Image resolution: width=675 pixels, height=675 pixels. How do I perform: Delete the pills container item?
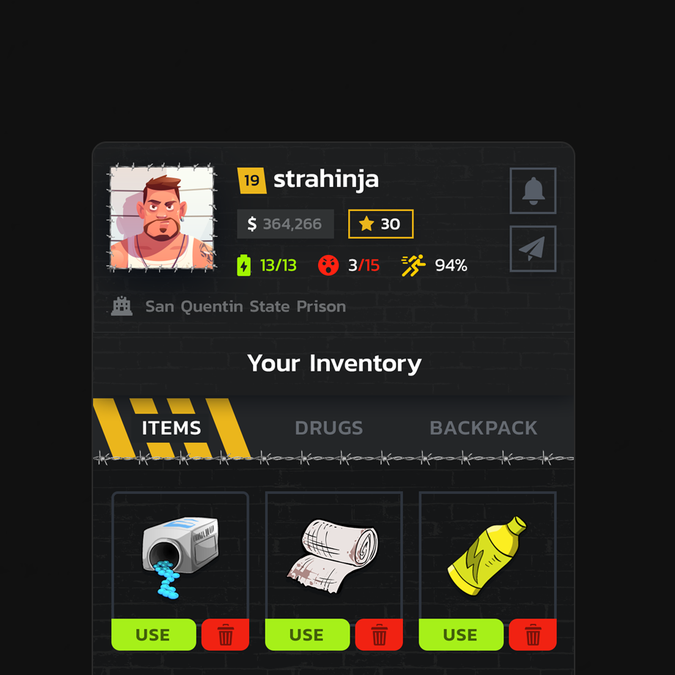click(x=225, y=634)
